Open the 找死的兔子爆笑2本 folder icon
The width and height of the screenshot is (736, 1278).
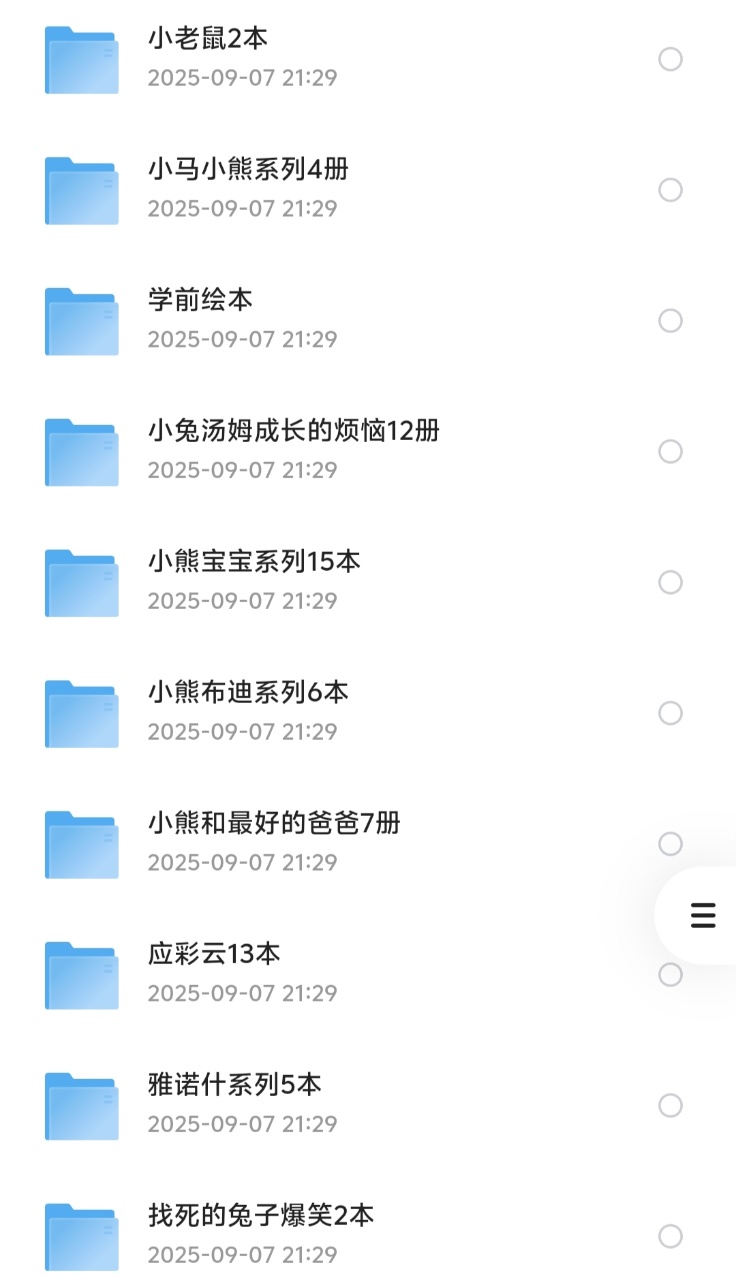click(x=81, y=1235)
